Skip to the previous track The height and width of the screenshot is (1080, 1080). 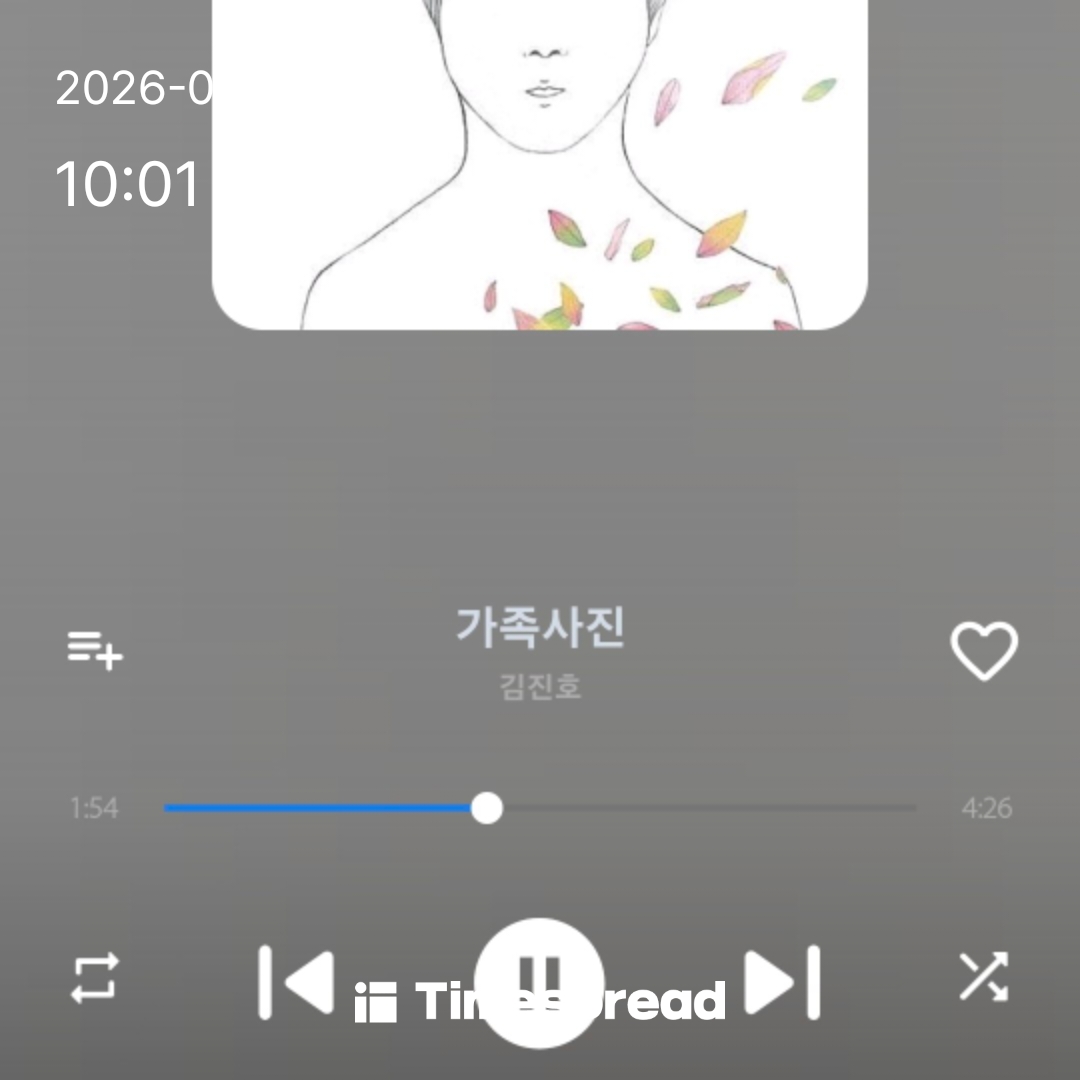click(296, 982)
